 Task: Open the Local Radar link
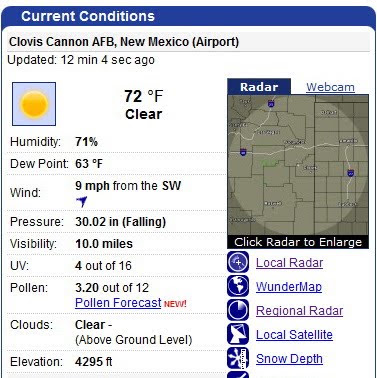[x=289, y=263]
